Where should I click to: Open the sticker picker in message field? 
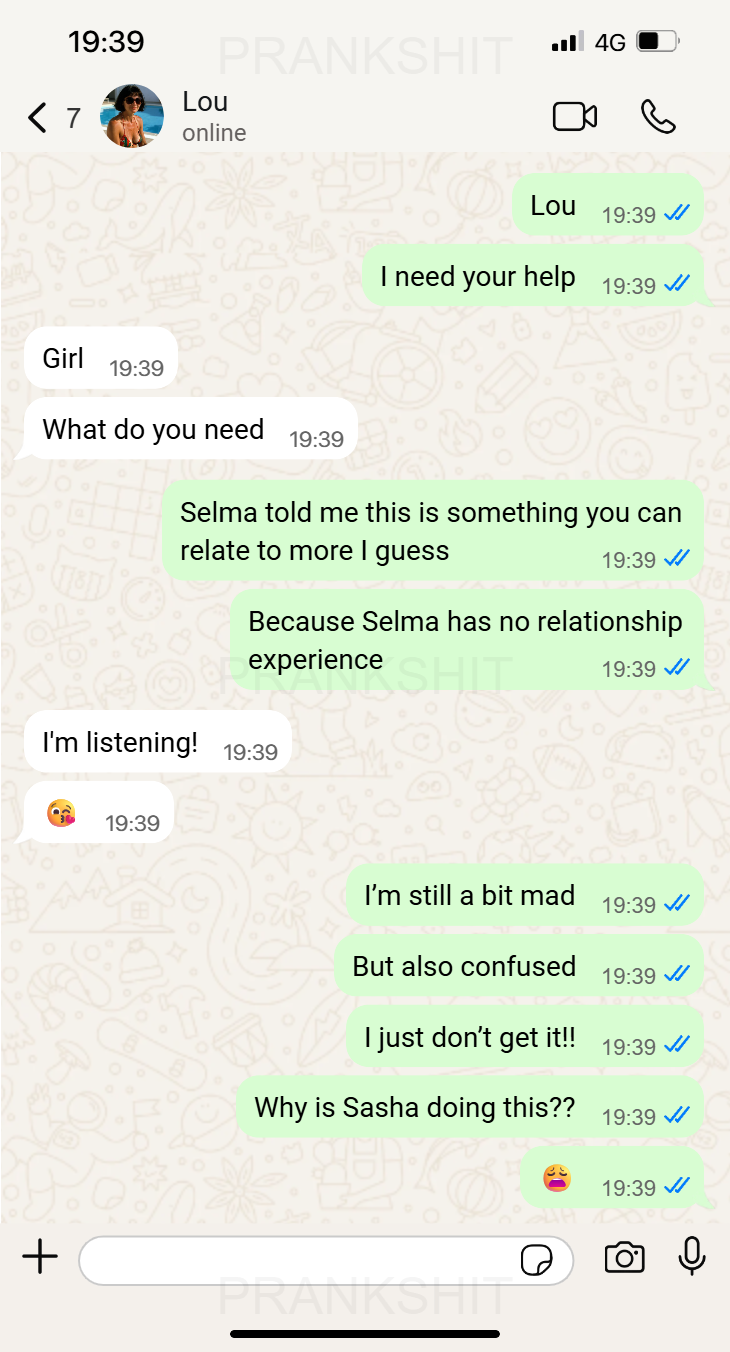[537, 1260]
